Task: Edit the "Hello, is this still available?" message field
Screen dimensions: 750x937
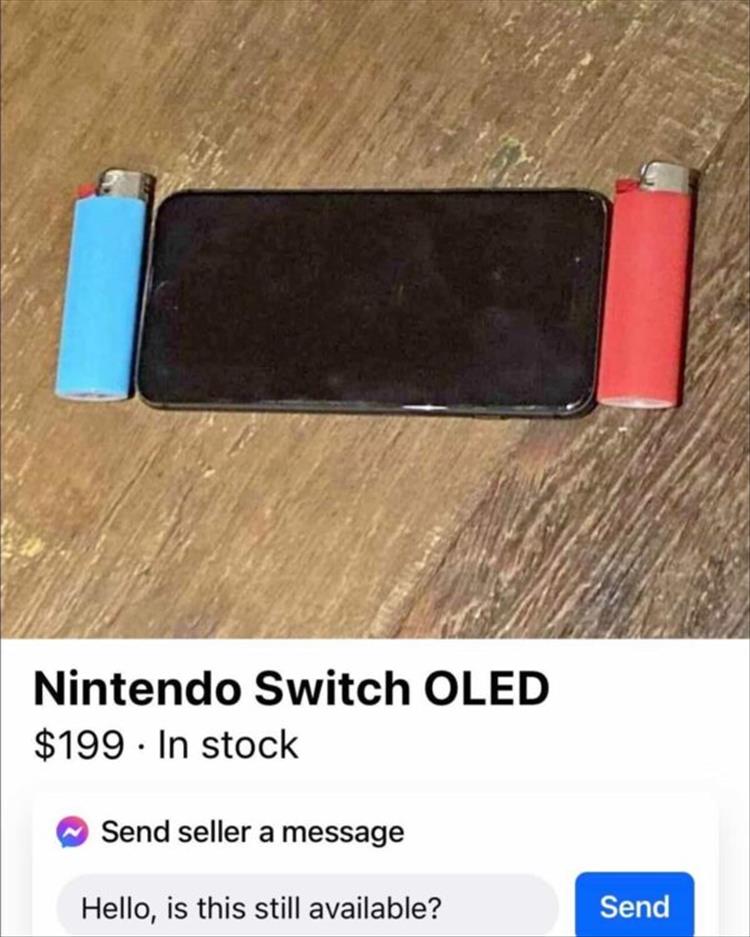Action: [x=305, y=906]
